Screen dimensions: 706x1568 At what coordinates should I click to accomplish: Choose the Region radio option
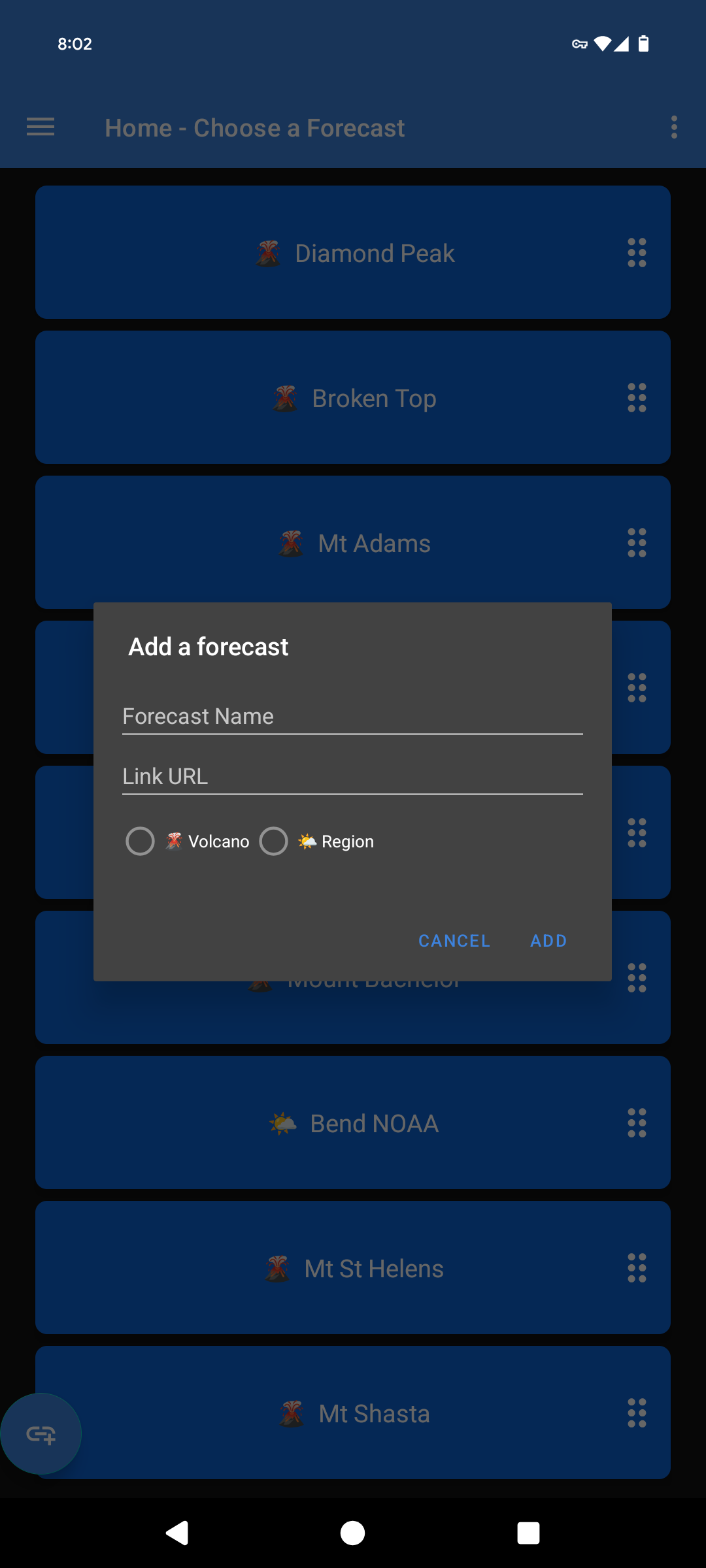coord(274,841)
